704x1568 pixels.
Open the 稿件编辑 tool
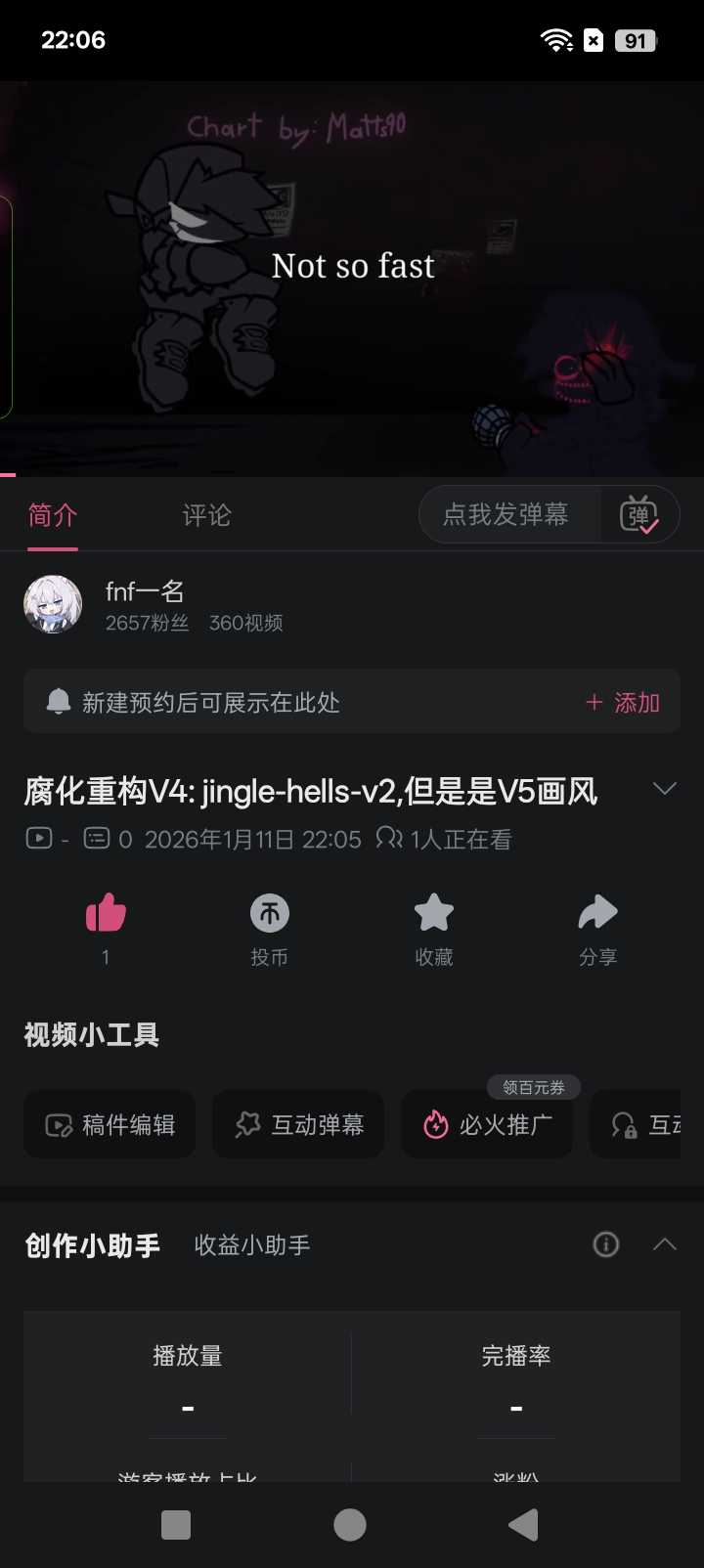click(x=110, y=1125)
